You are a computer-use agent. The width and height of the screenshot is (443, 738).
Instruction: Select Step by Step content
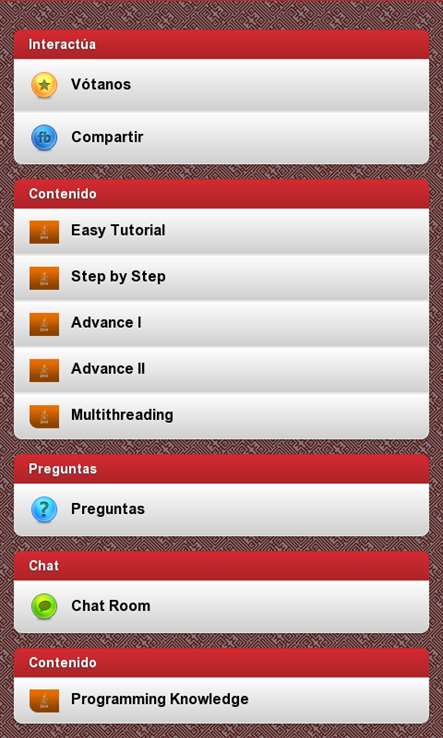[x=221, y=277]
